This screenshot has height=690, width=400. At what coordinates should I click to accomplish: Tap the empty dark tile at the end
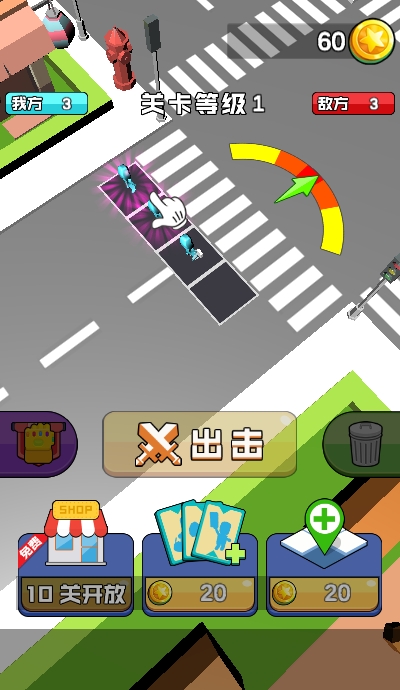pyautogui.click(x=224, y=293)
